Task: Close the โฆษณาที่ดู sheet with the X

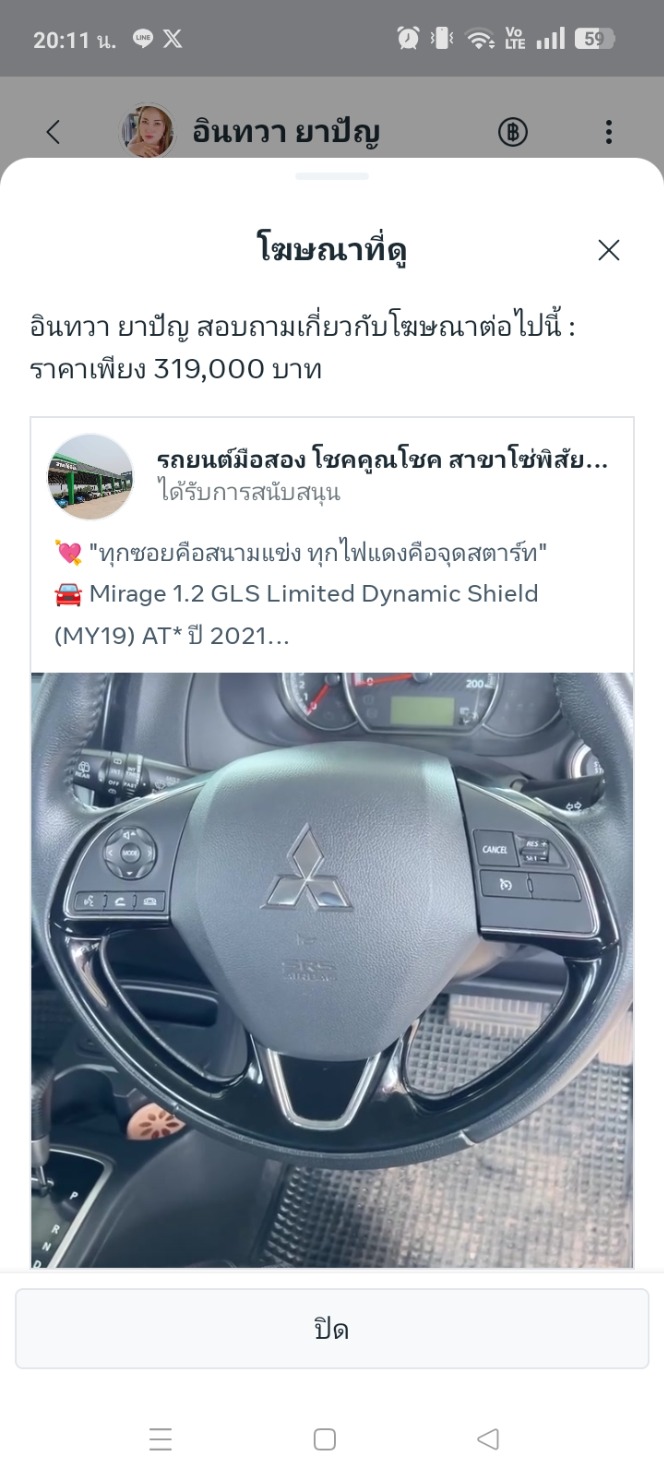Action: pyautogui.click(x=609, y=250)
